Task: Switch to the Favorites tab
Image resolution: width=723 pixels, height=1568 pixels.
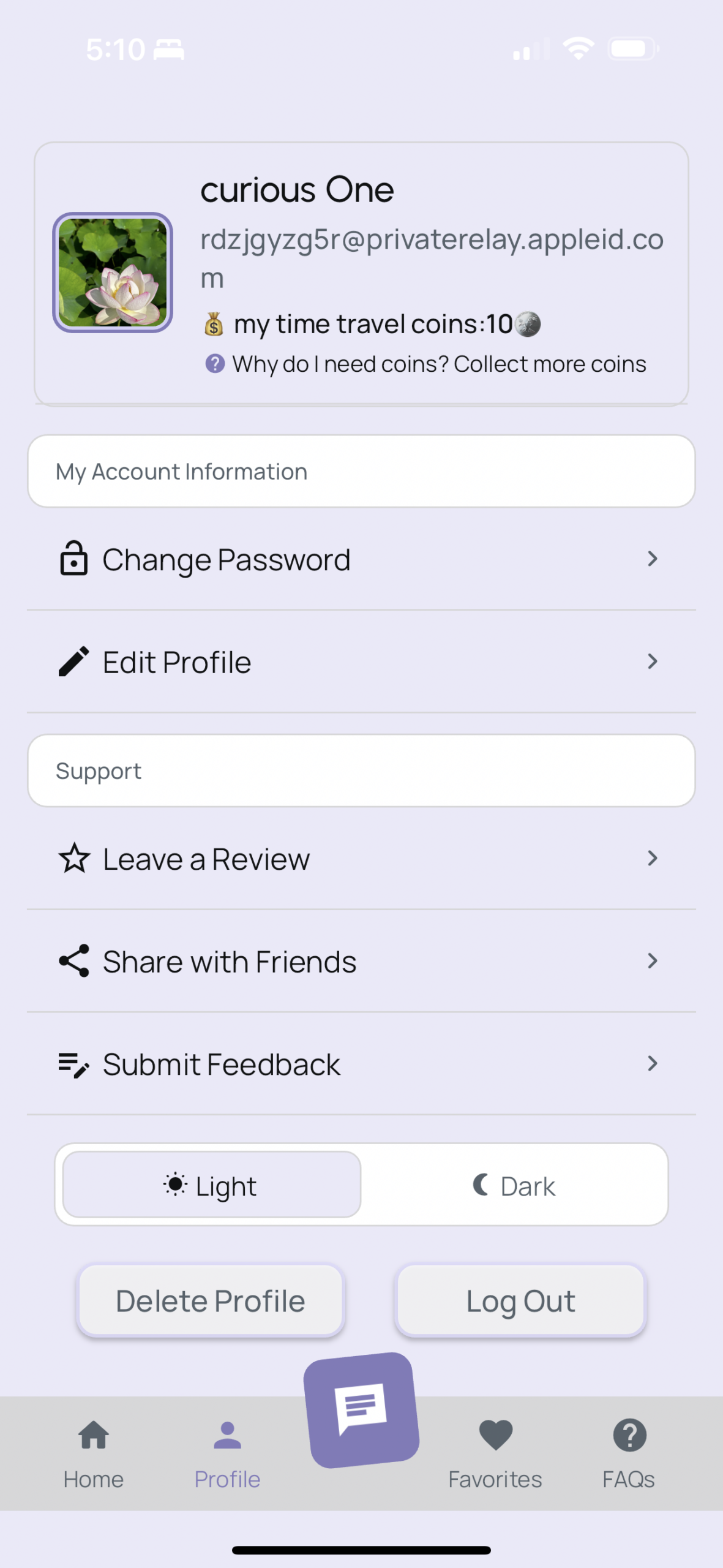Action: coord(495,1453)
